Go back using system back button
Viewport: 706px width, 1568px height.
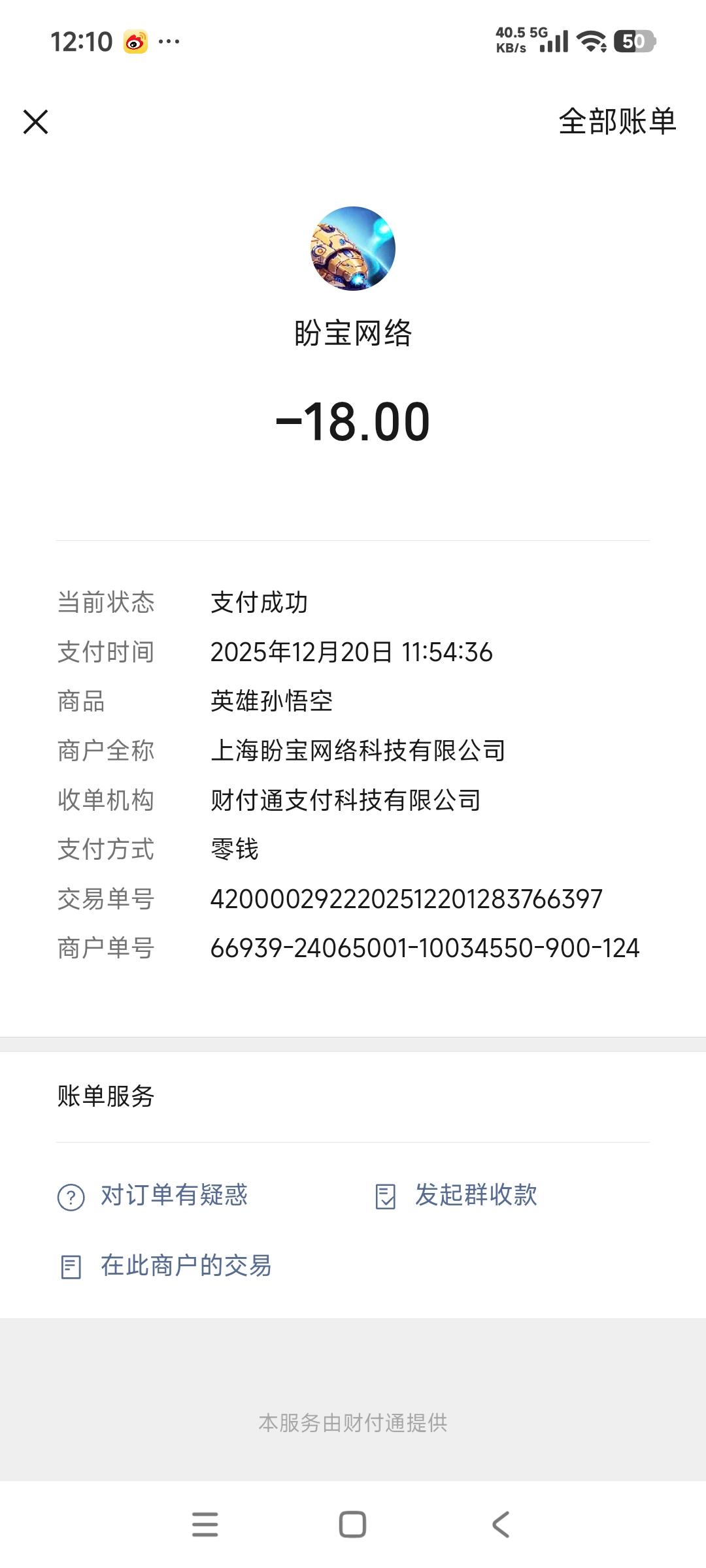coord(501,1525)
